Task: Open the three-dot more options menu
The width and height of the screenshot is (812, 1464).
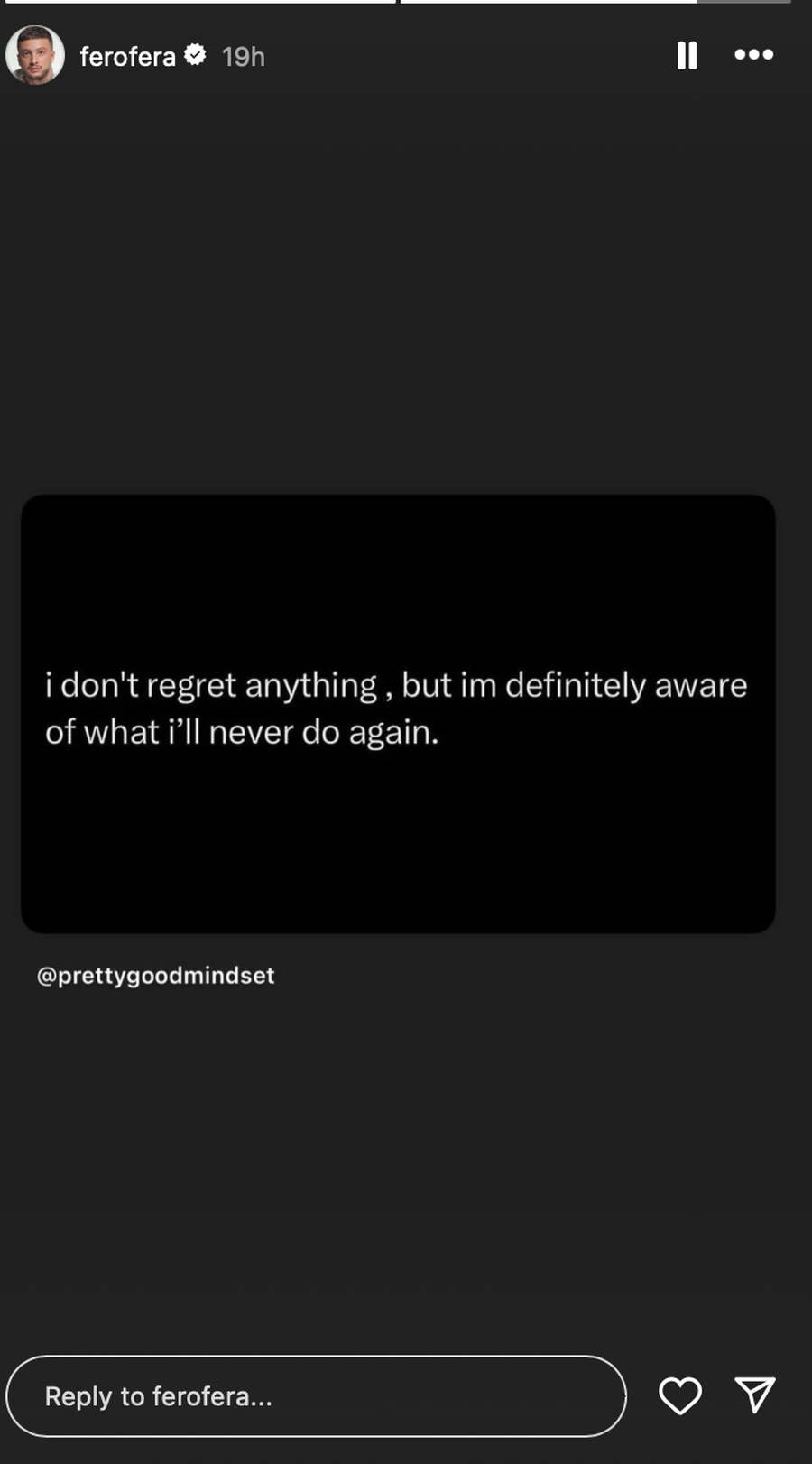Action: pyautogui.click(x=753, y=55)
